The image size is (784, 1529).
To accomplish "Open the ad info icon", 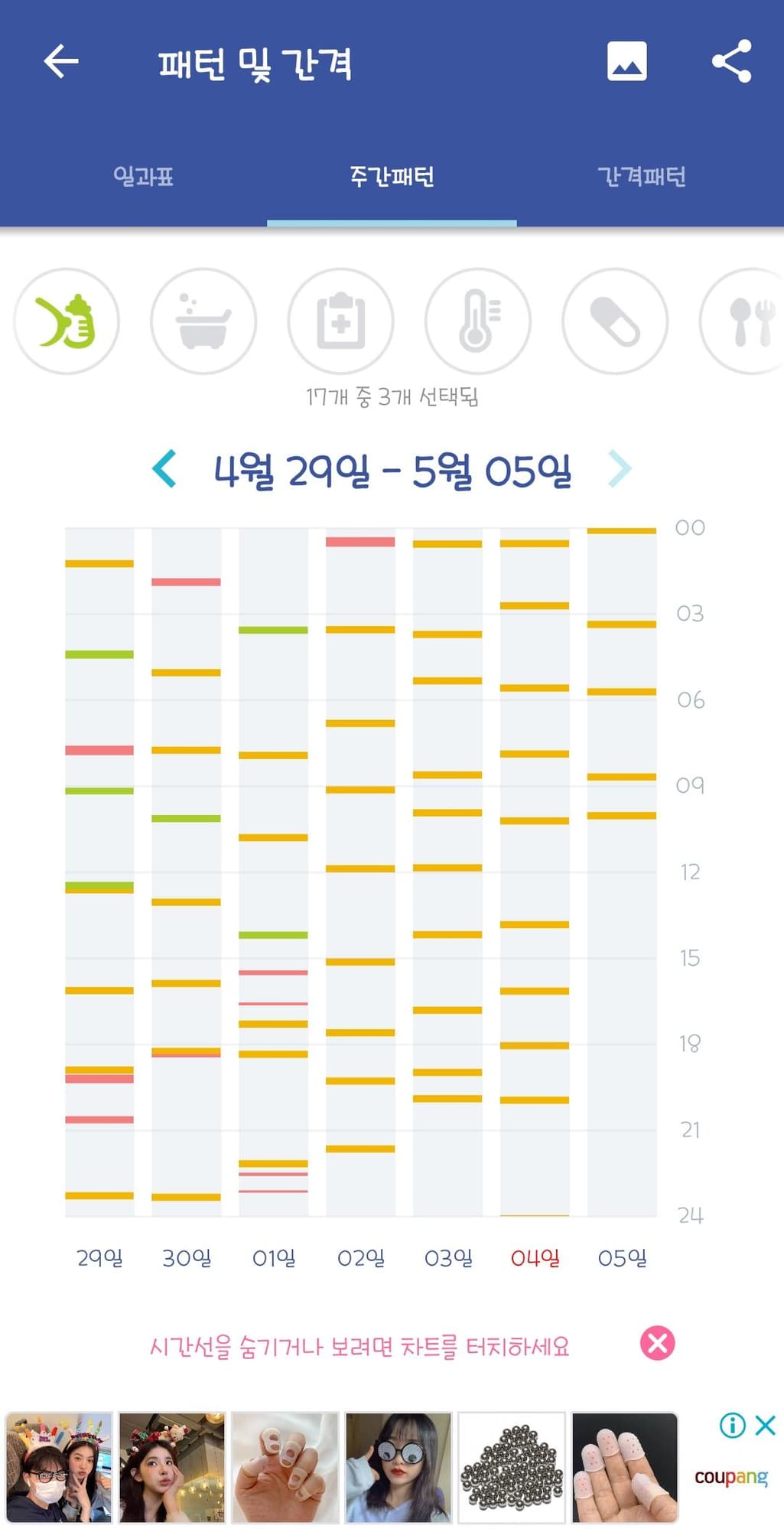I will pos(732,1426).
